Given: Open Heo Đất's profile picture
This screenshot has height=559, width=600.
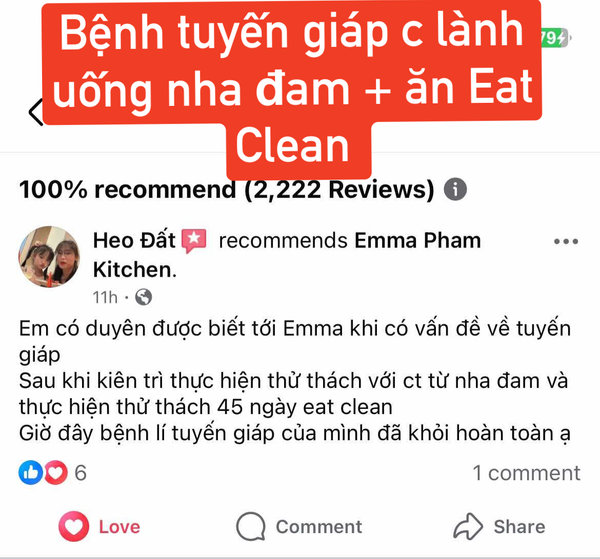Looking at the screenshot, I should (x=49, y=256).
